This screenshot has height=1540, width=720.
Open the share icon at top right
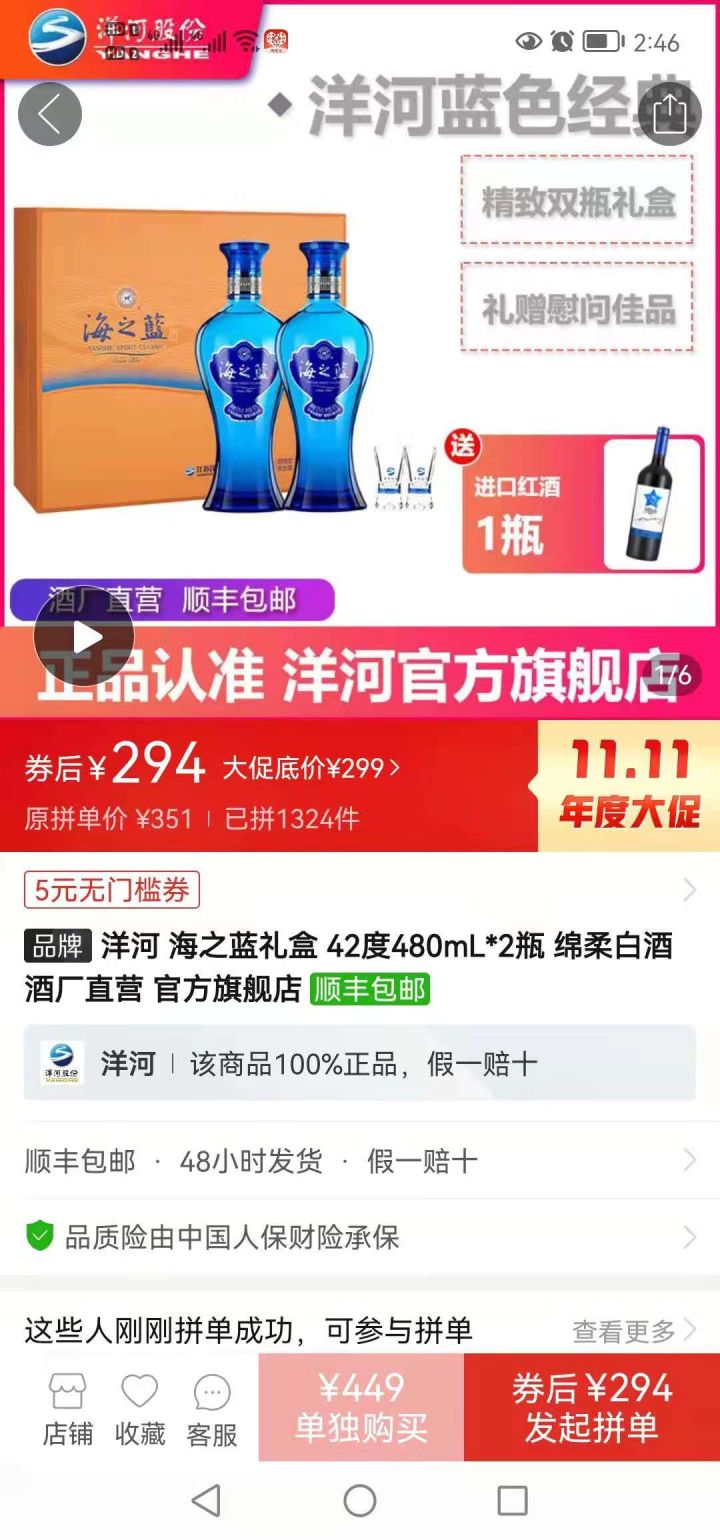(671, 113)
